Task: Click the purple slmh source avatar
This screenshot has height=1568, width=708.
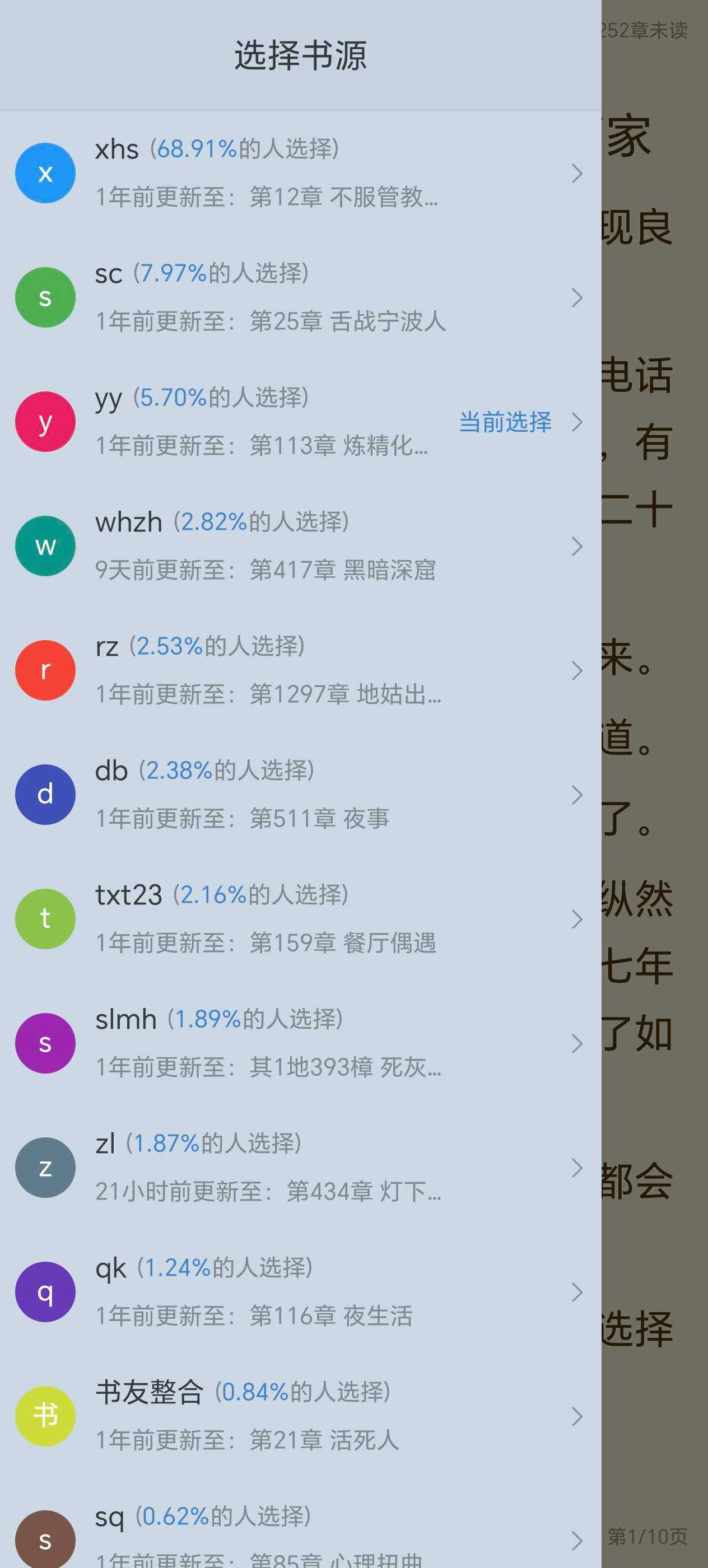Action: coord(45,1043)
